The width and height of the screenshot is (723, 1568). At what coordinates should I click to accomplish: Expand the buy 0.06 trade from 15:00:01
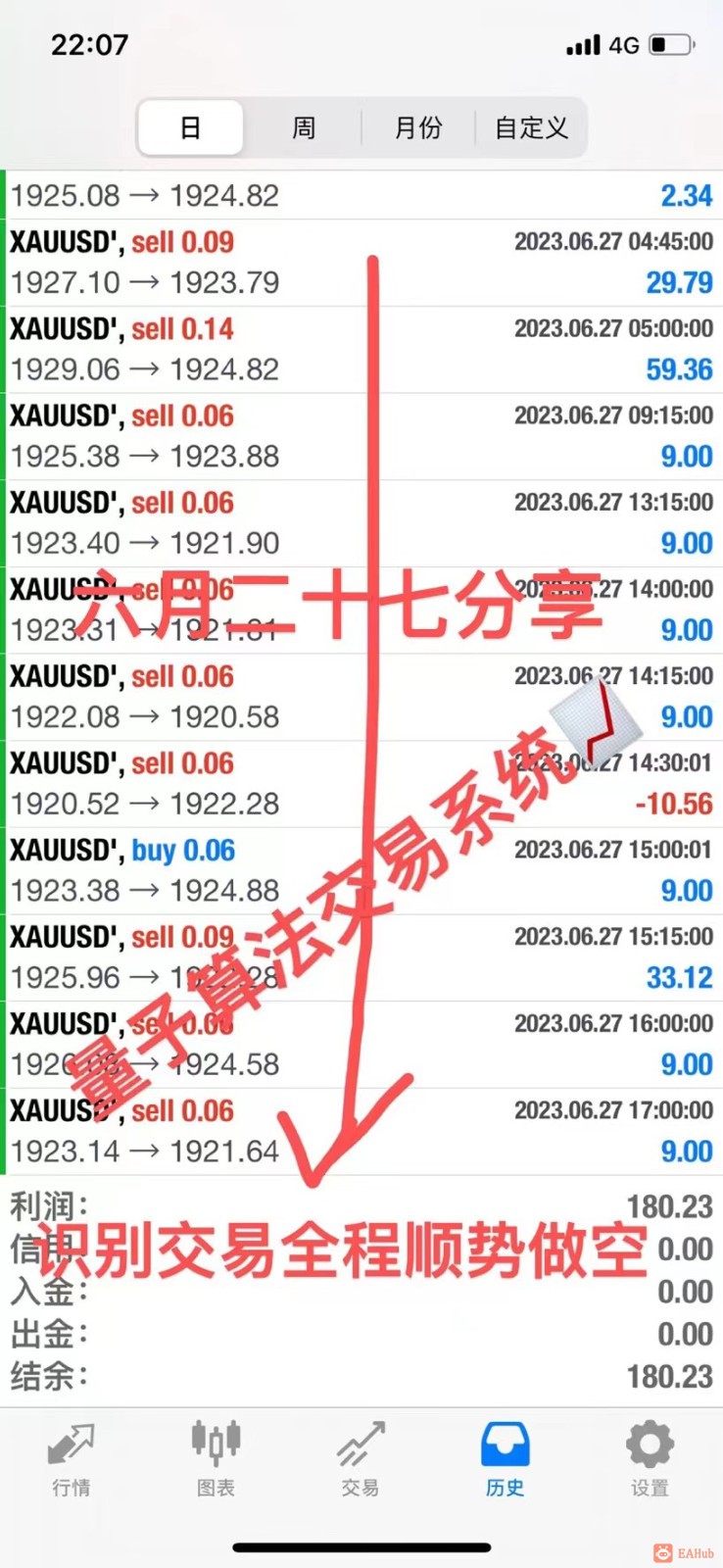[x=361, y=870]
